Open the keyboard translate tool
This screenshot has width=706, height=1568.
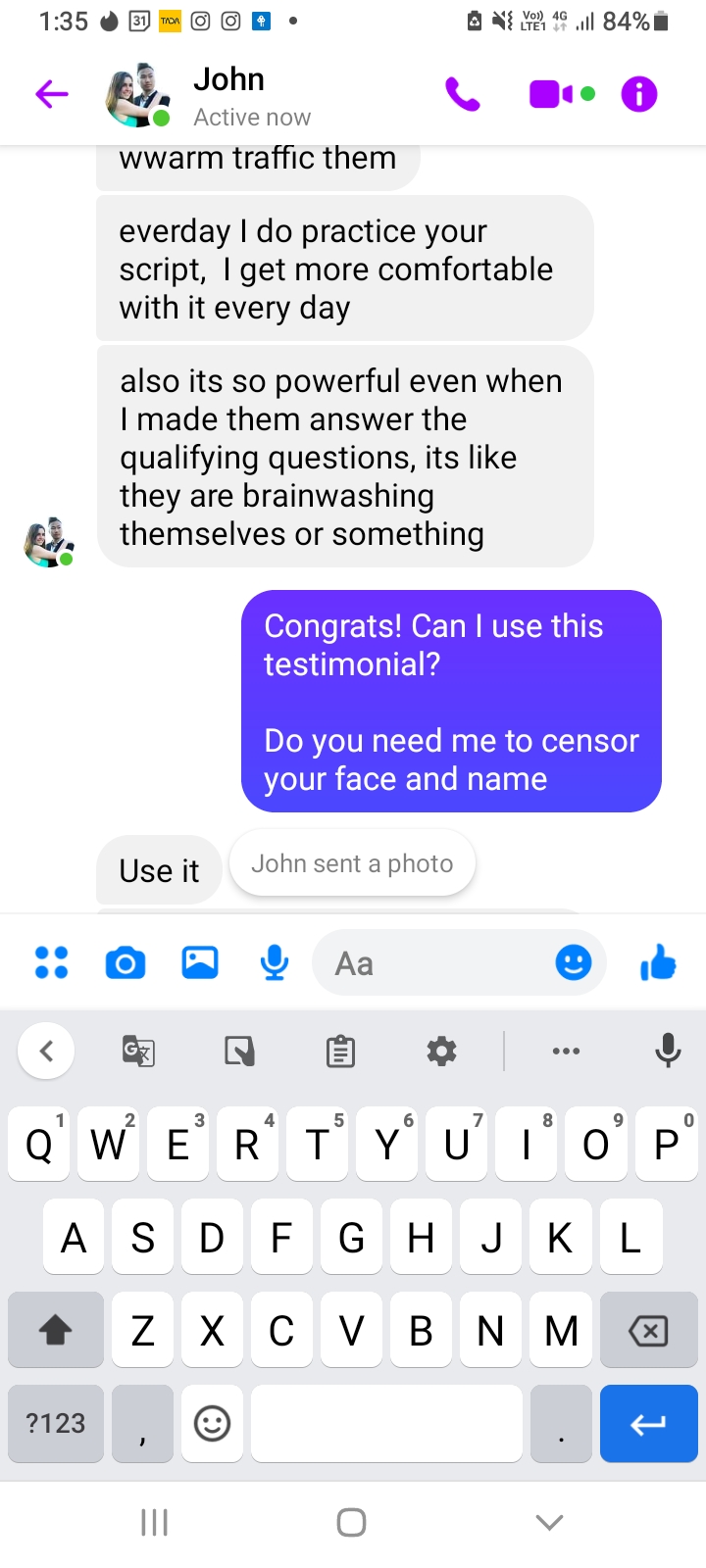pos(138,1052)
